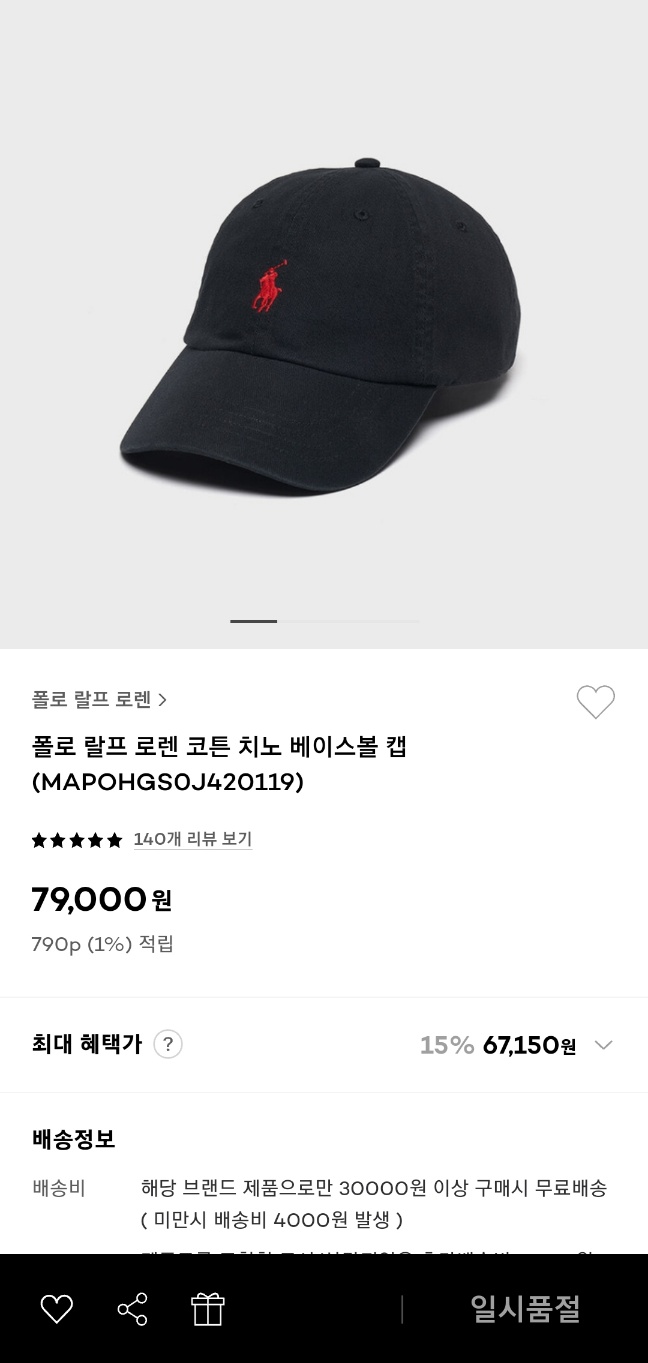648x1363 pixels.
Task: Send this product as a gift
Action: tap(208, 1309)
